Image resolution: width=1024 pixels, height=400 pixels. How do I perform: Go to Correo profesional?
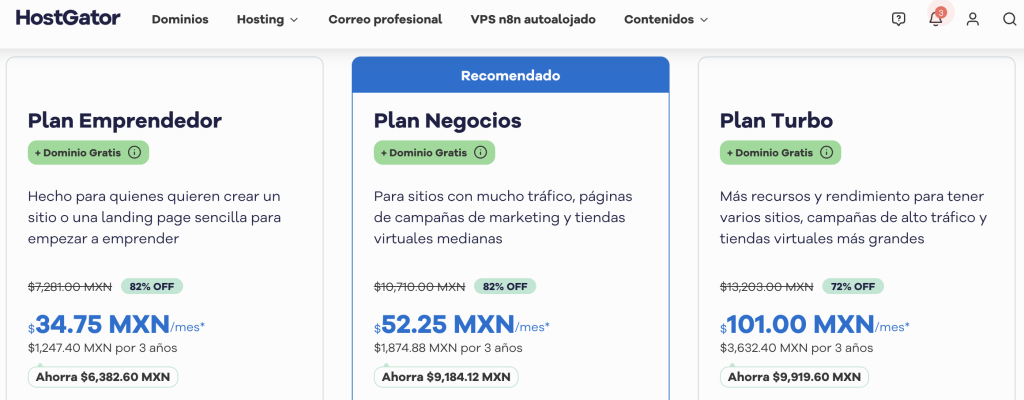click(385, 19)
